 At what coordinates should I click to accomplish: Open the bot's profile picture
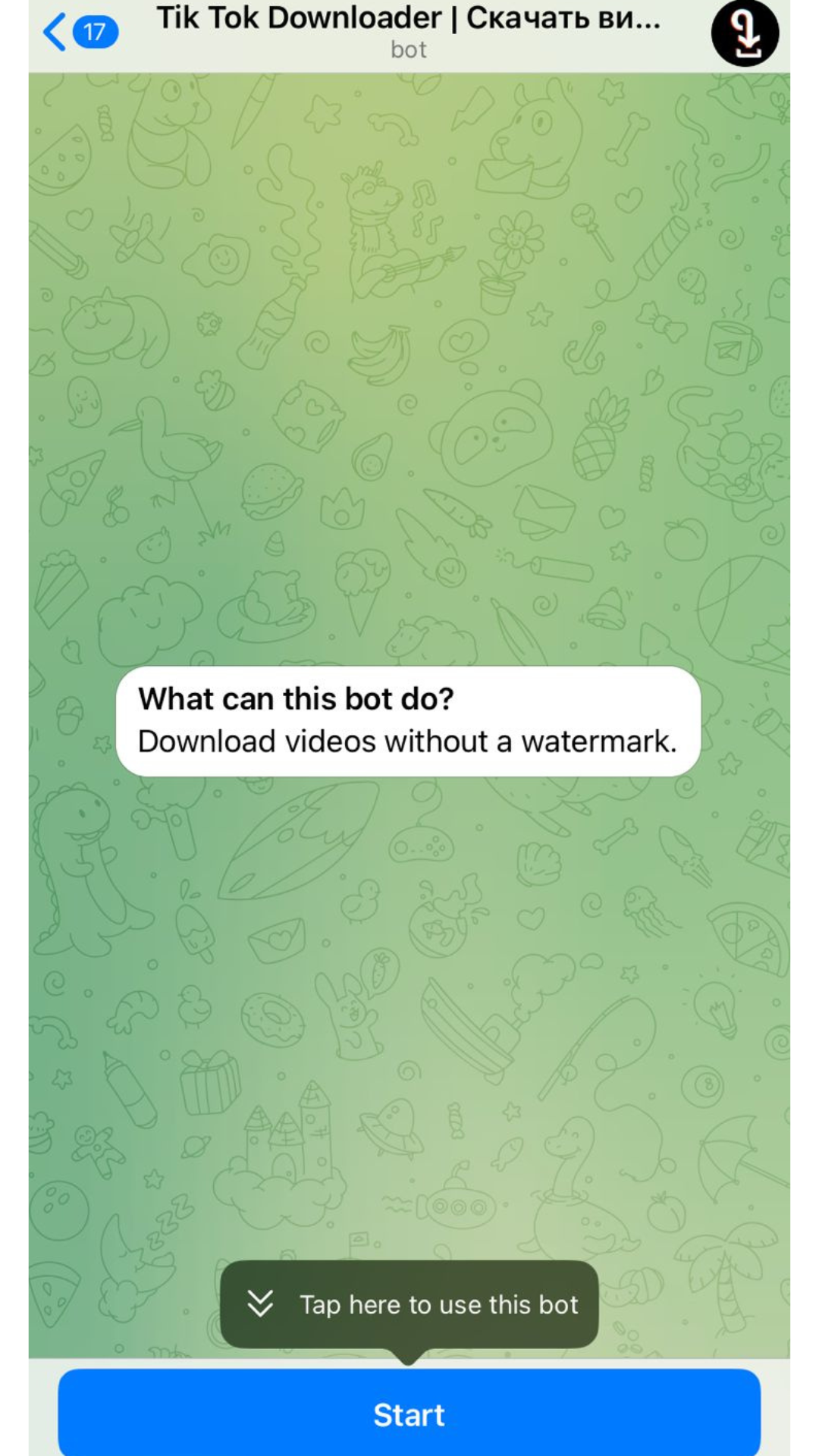tap(745, 33)
